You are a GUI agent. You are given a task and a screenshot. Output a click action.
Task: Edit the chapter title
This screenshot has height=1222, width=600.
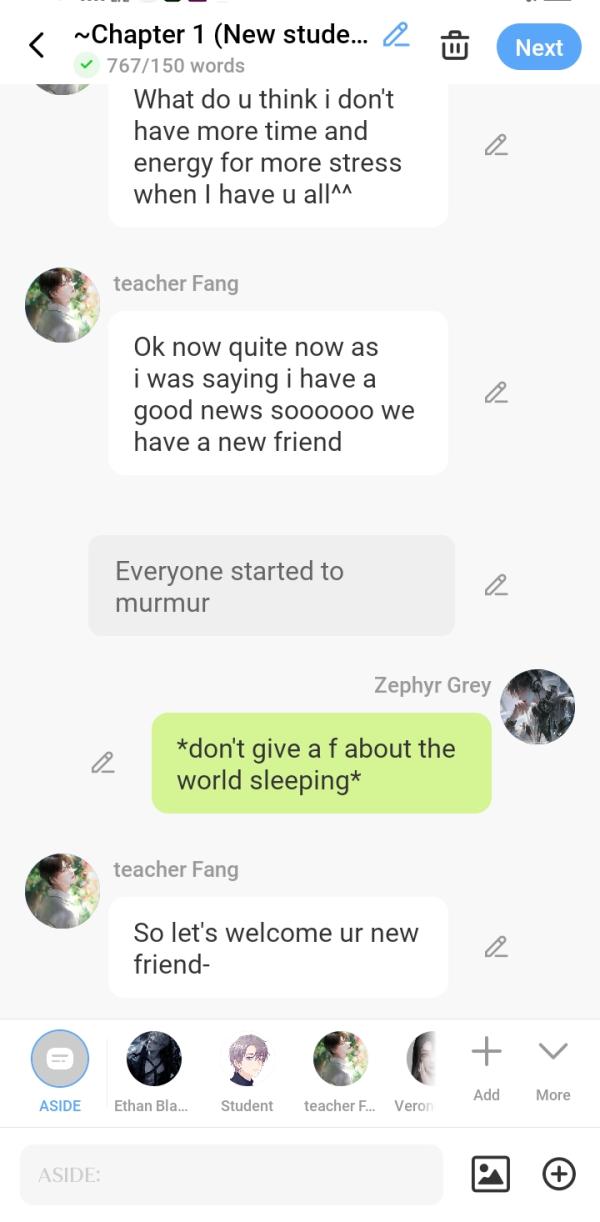click(396, 36)
